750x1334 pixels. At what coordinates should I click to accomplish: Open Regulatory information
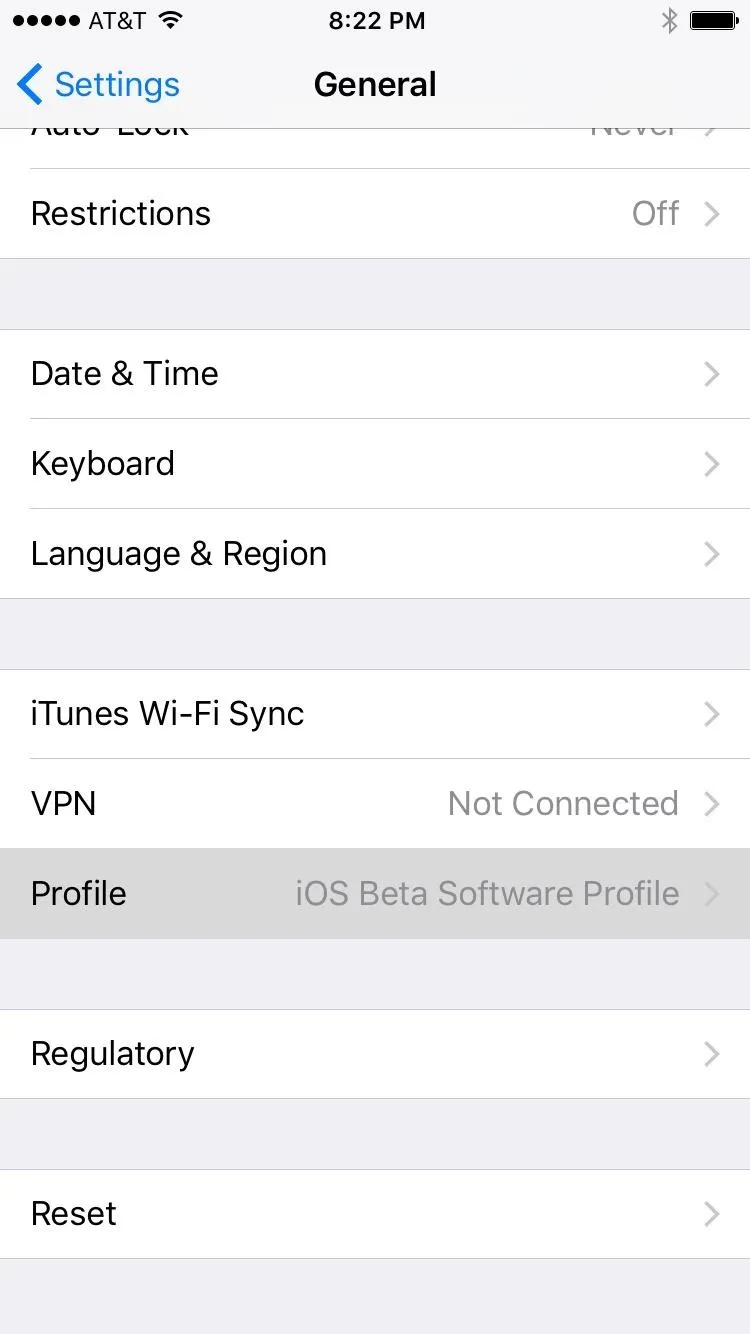pyautogui.click(x=375, y=1054)
